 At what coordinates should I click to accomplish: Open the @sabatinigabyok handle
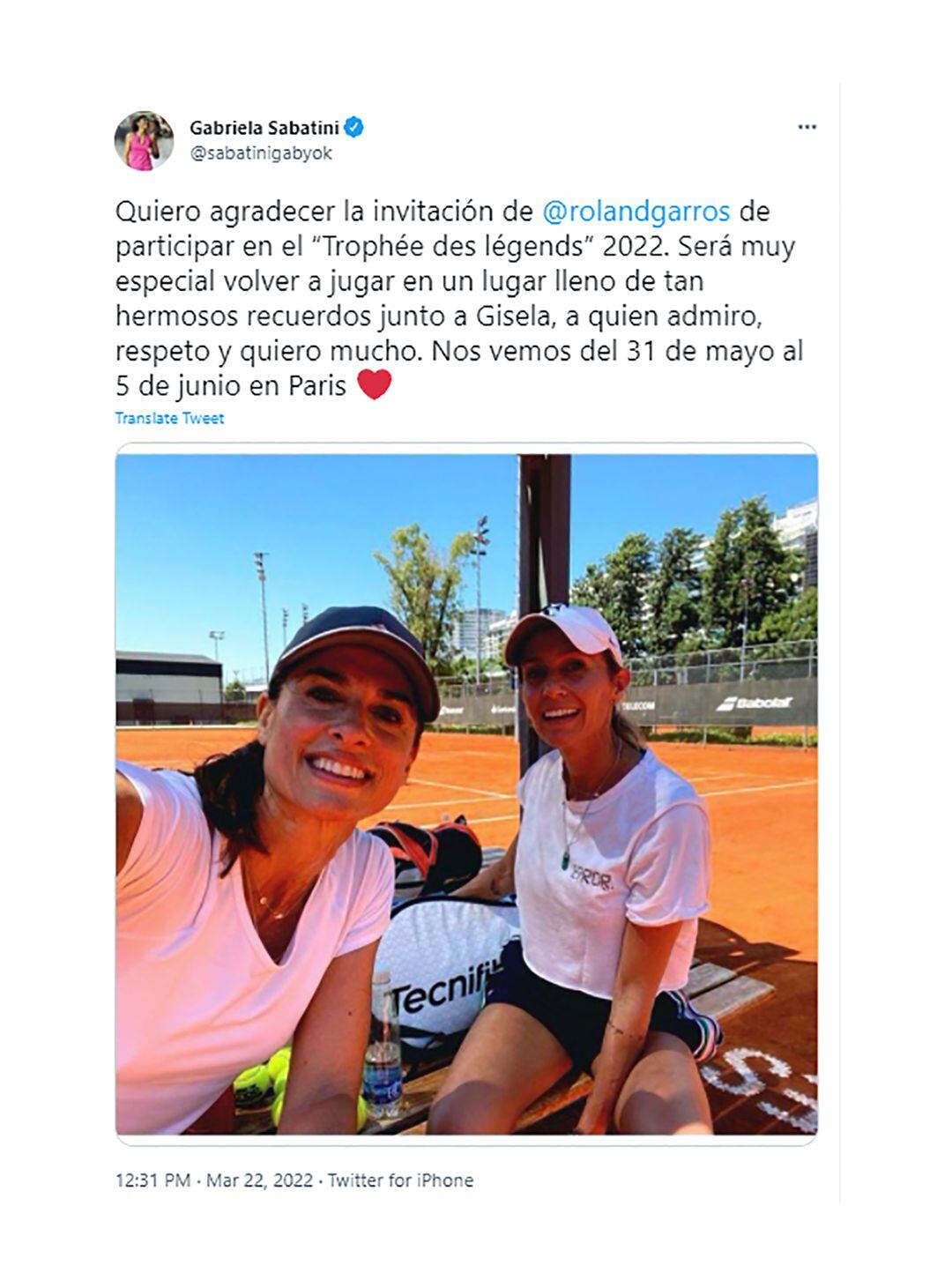(261, 153)
